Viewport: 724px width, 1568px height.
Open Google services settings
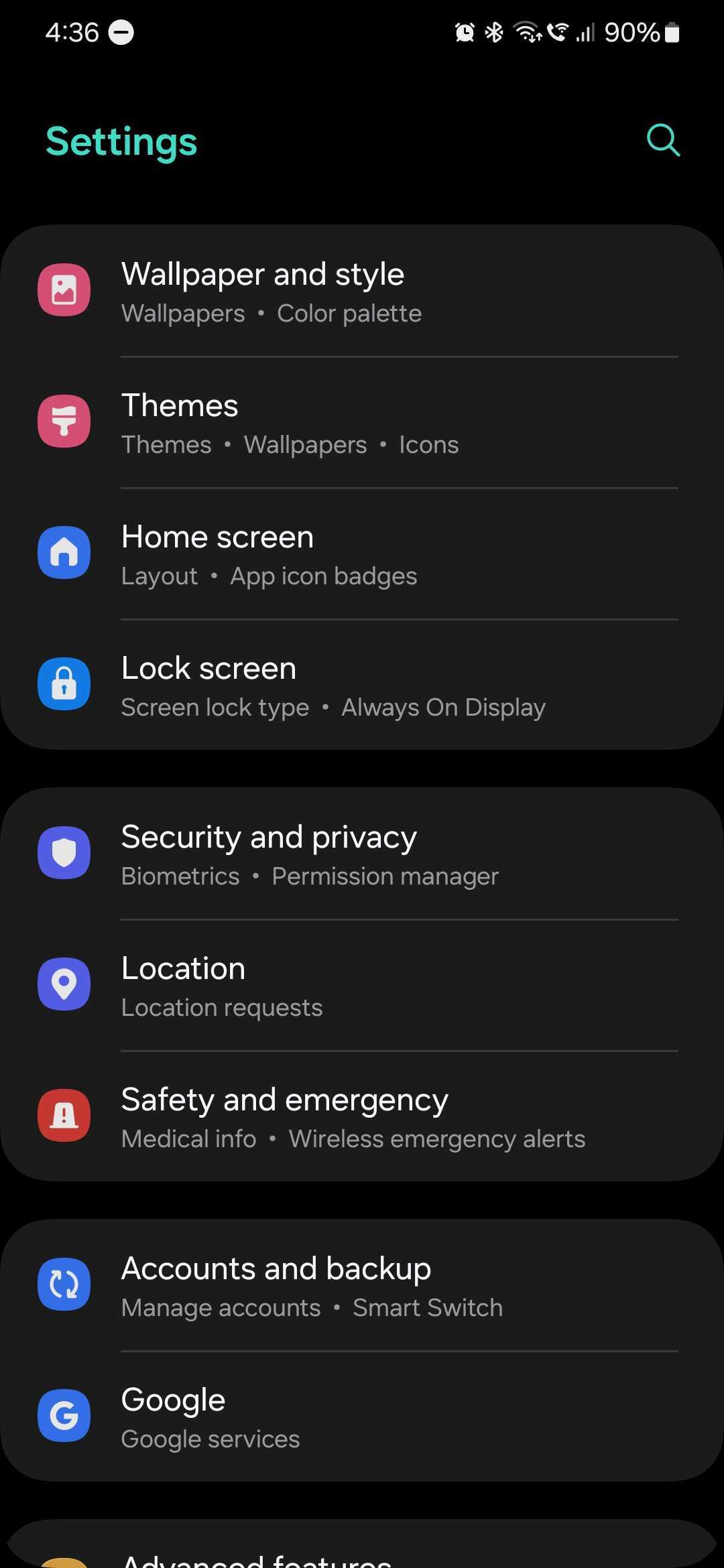(362, 1417)
